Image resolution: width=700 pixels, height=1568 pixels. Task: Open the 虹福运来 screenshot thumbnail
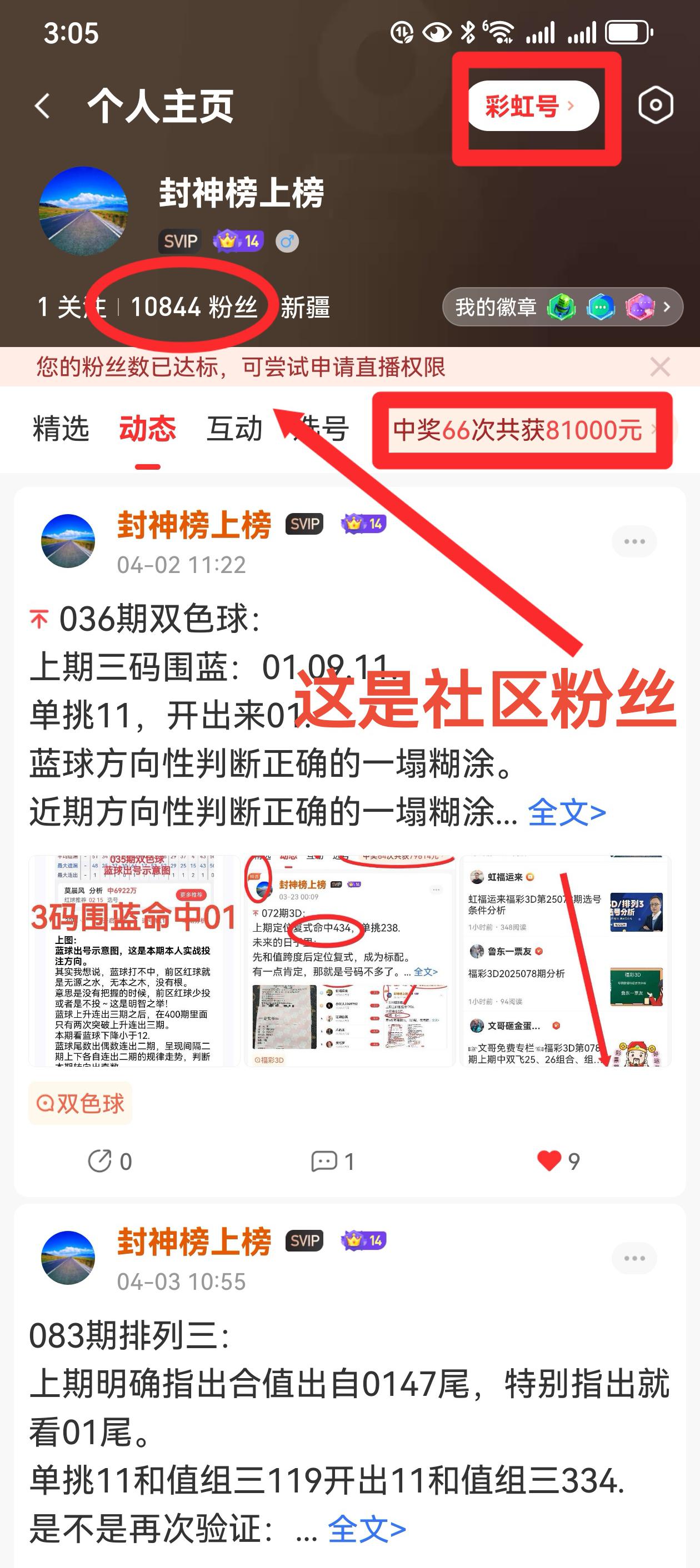point(566,961)
